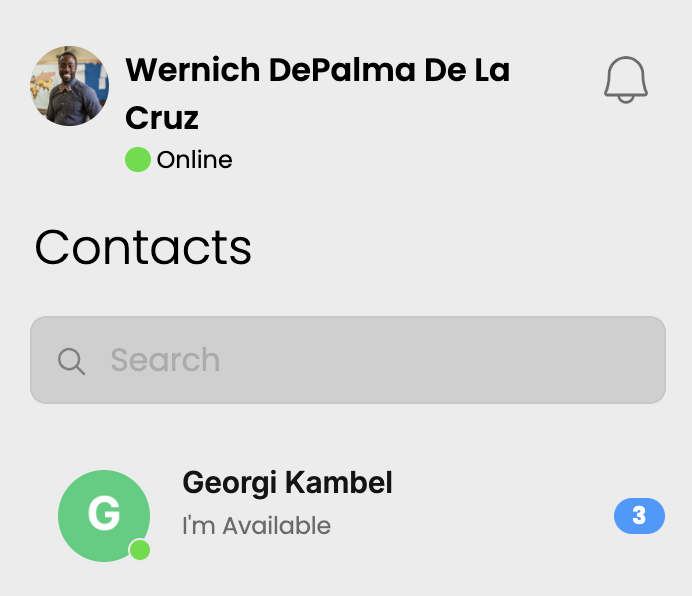Open Wernich DePalma's profile photo
The height and width of the screenshot is (596, 692).
70,86
